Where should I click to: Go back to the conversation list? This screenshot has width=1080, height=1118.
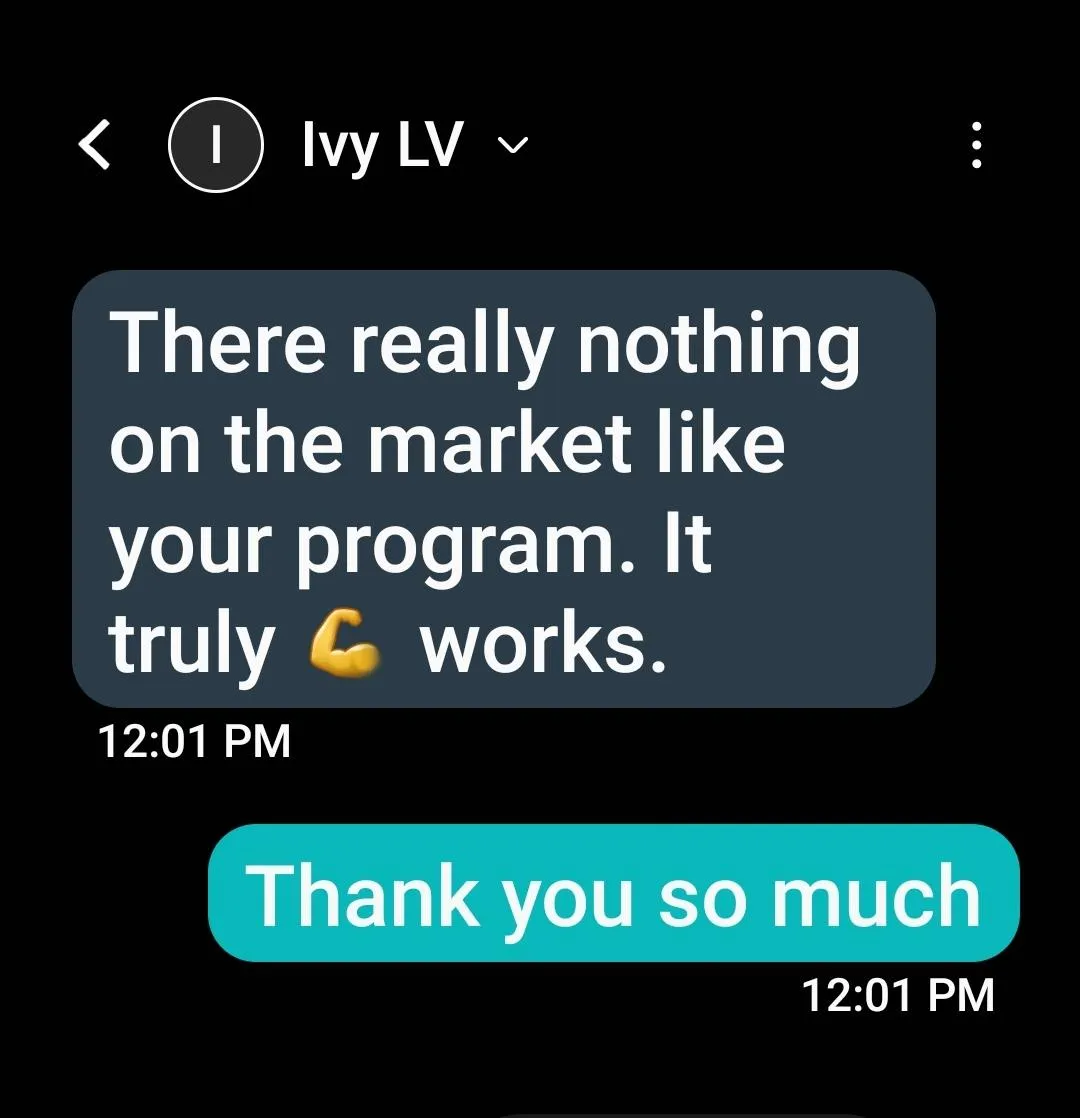[x=95, y=146]
